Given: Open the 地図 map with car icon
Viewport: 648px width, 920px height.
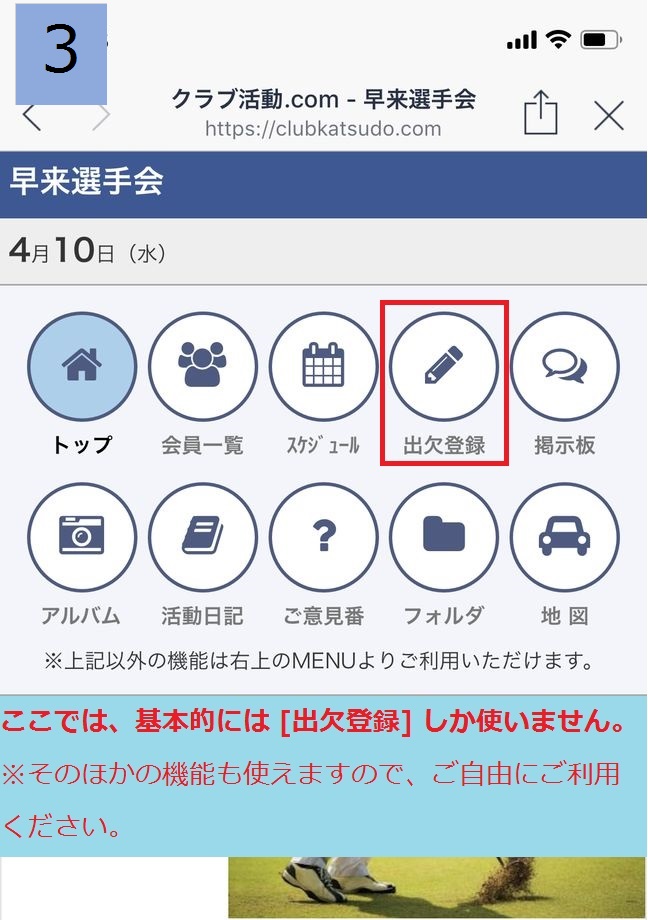Looking at the screenshot, I should tap(564, 537).
